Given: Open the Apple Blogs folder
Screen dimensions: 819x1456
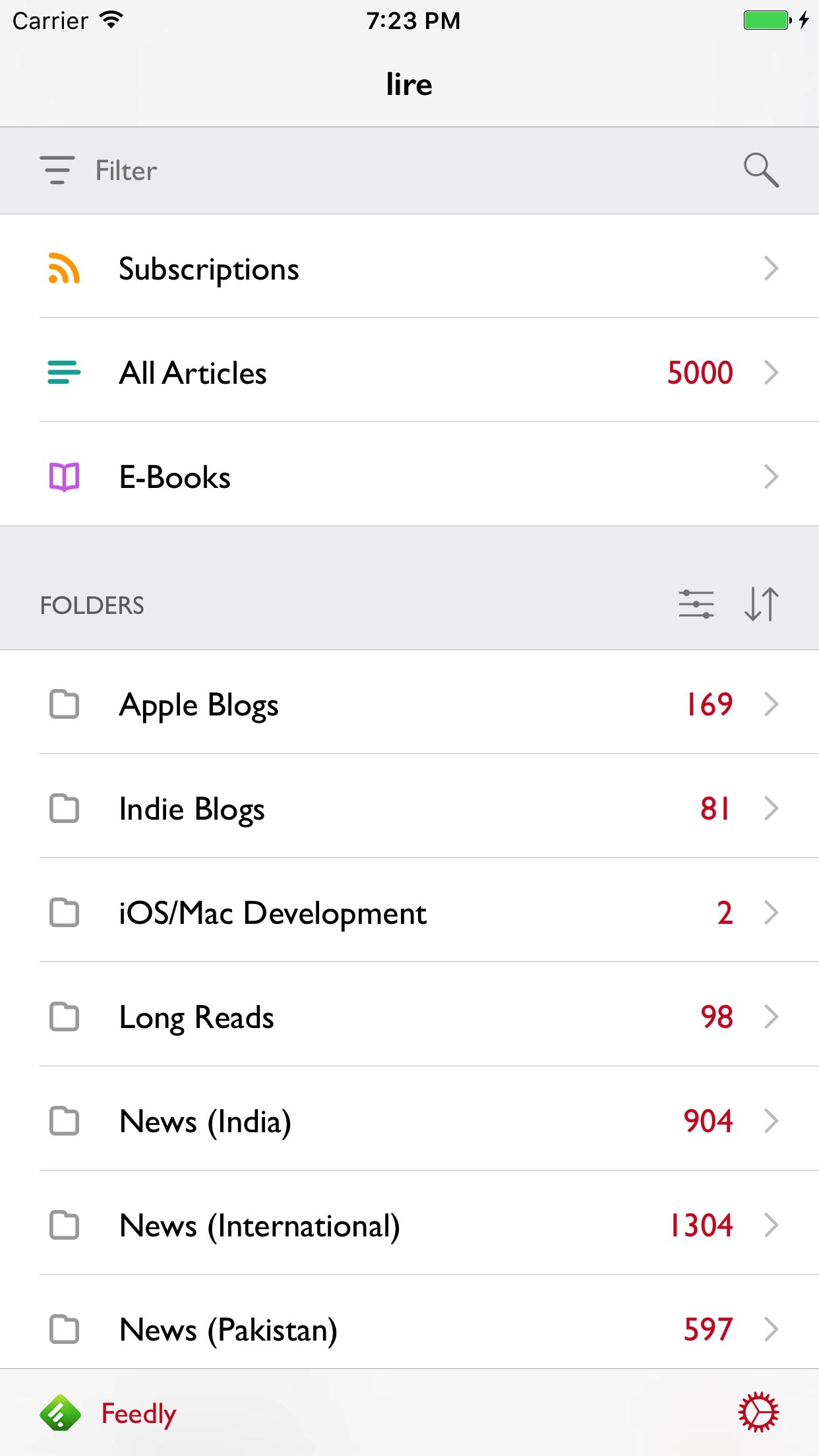Looking at the screenshot, I should tap(409, 703).
